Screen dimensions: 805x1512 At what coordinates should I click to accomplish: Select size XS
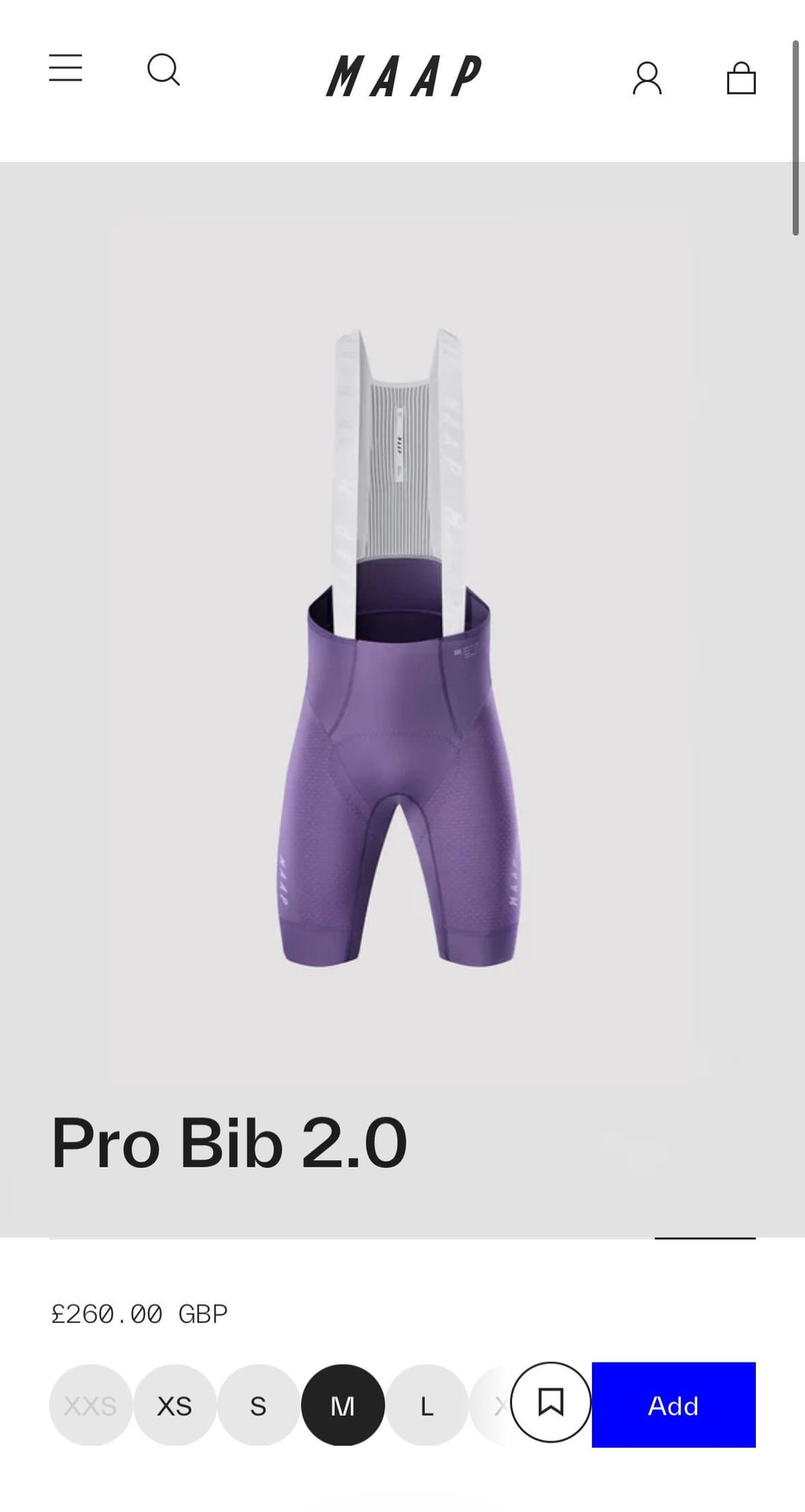click(174, 1406)
